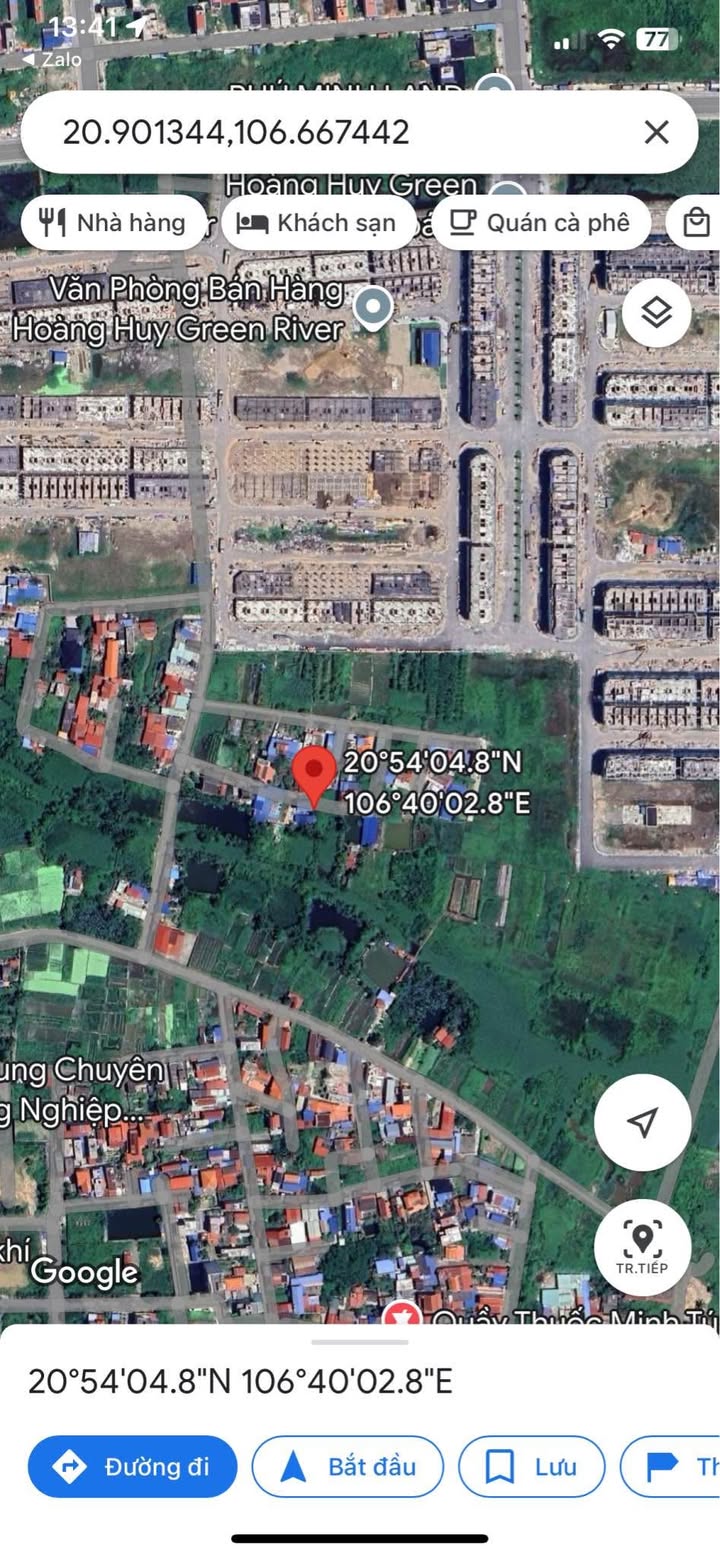Filter by Khách sạn chip

coord(318,222)
